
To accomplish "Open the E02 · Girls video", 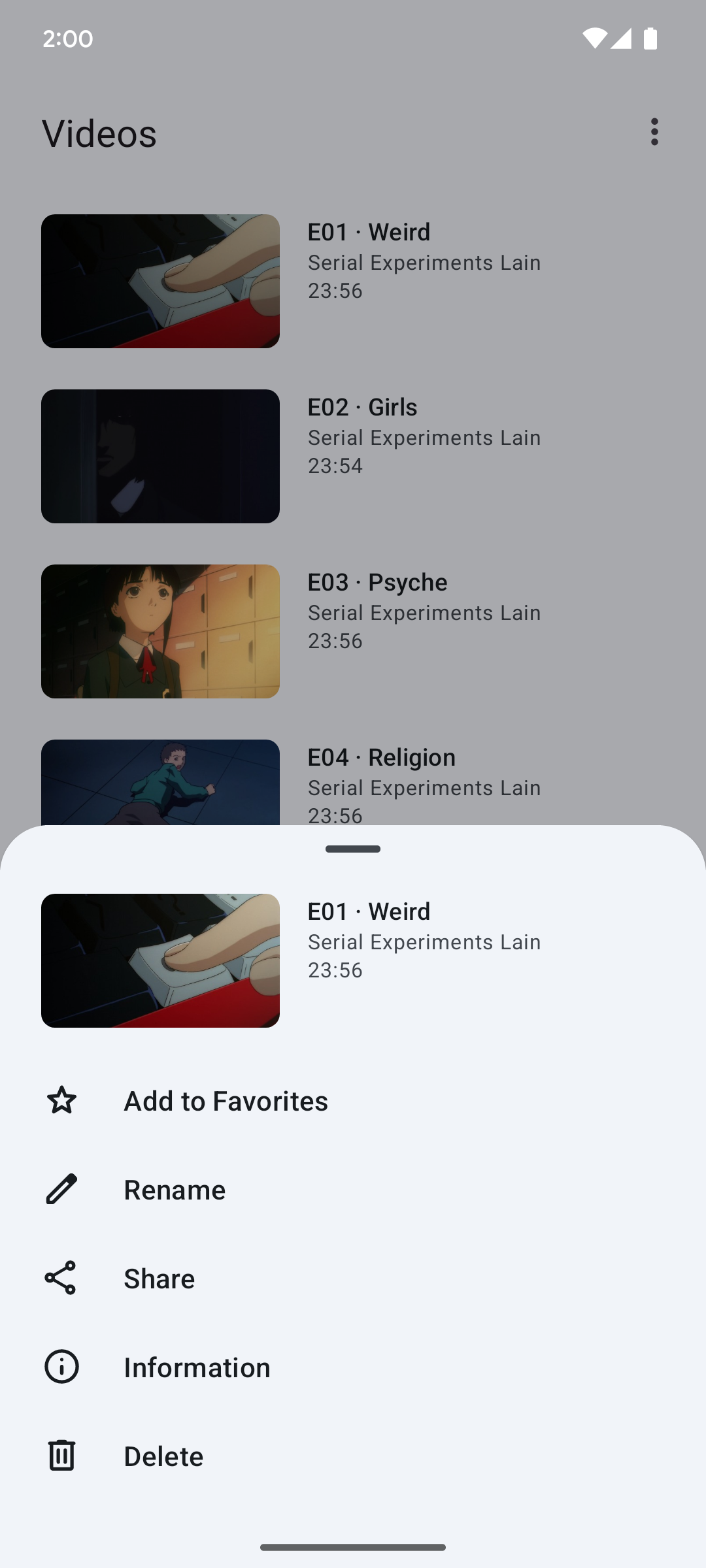I will [x=353, y=456].
